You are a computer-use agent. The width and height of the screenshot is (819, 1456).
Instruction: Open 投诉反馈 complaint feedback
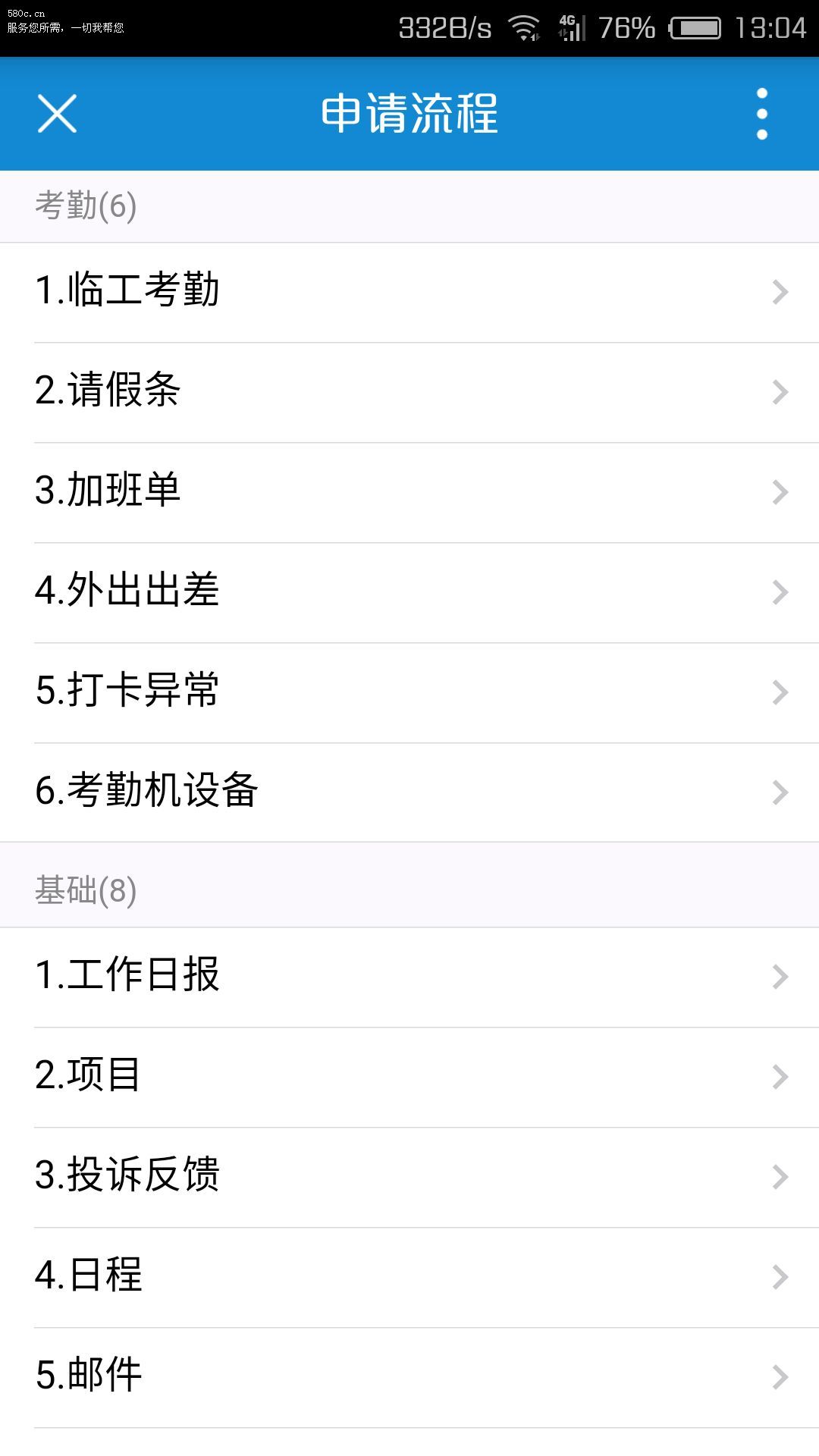click(x=409, y=1177)
